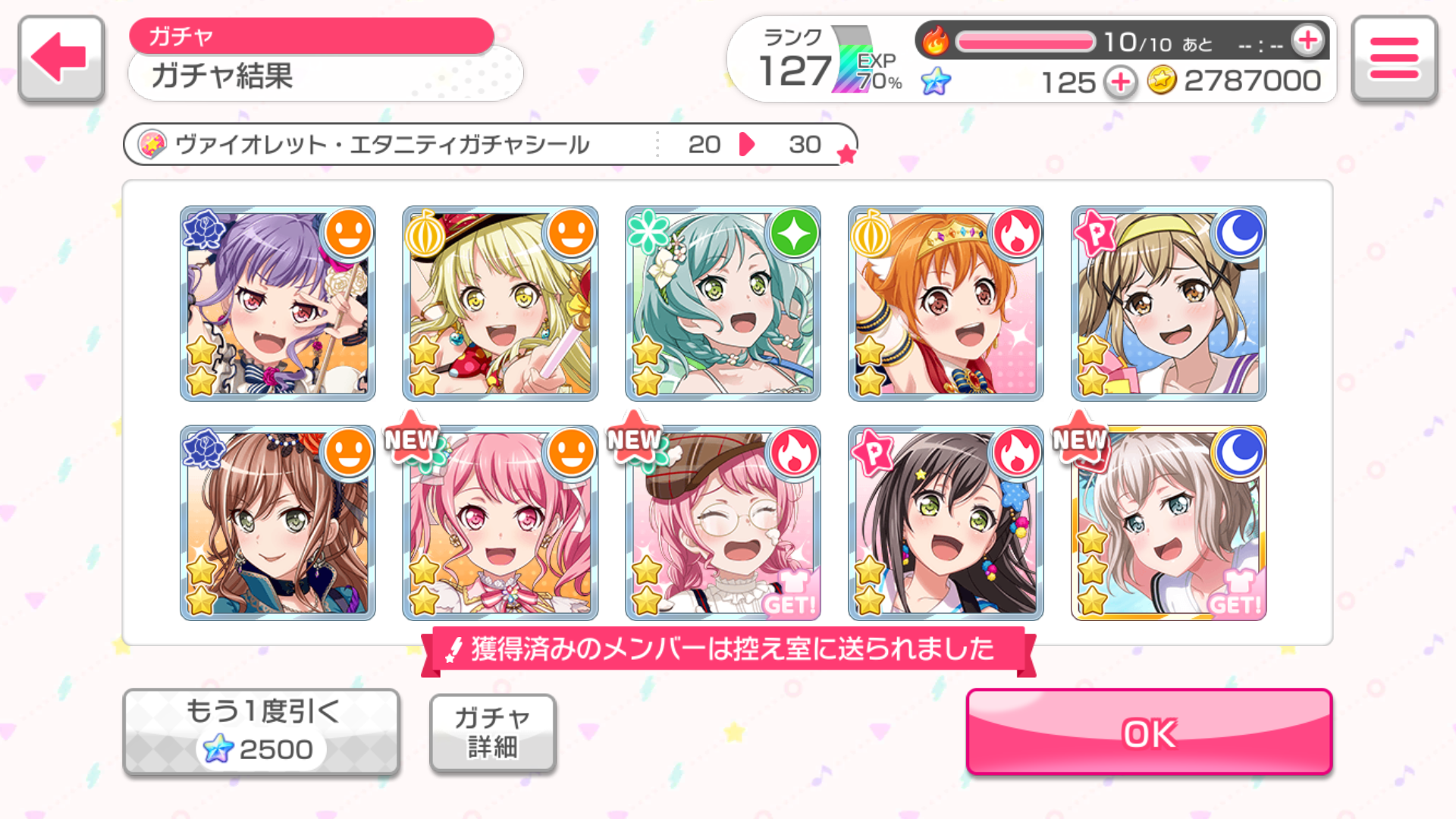View the teal-haired girl card
This screenshot has width=1456, height=819.
(723, 303)
